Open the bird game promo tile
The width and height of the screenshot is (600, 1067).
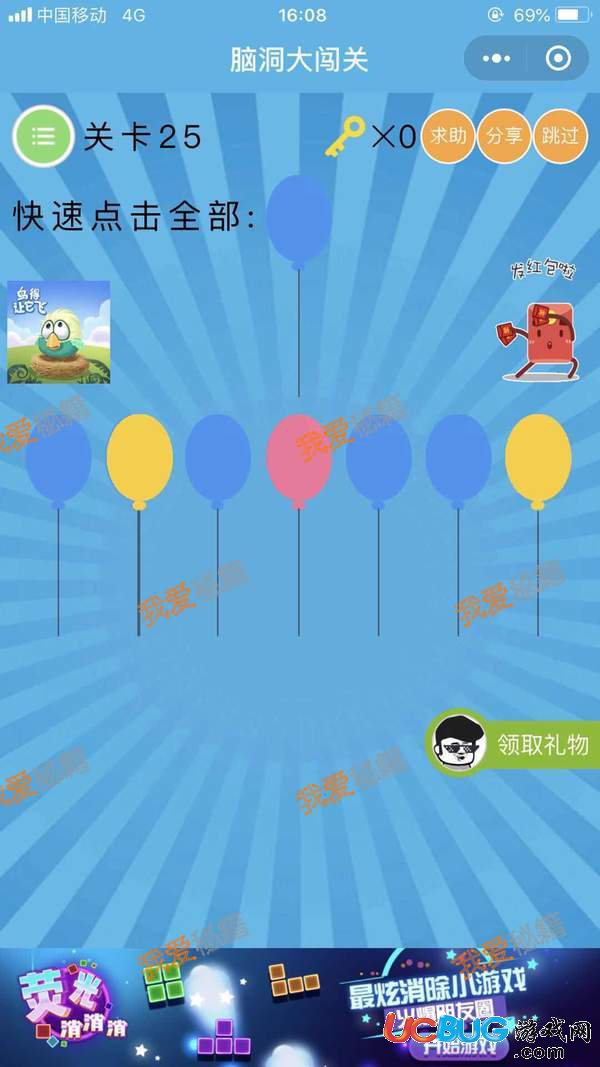(x=59, y=332)
